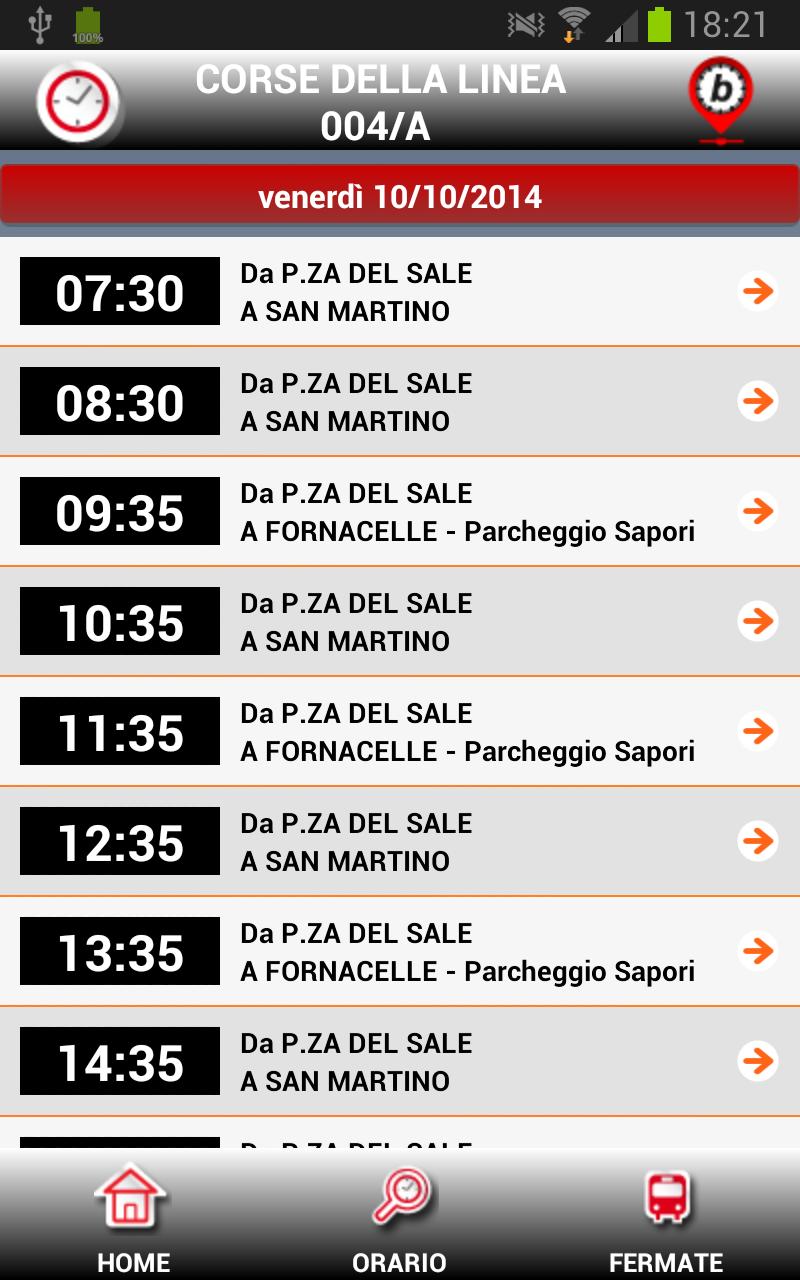View the 12:35 ride details
The height and width of the screenshot is (1280, 800).
[x=400, y=842]
